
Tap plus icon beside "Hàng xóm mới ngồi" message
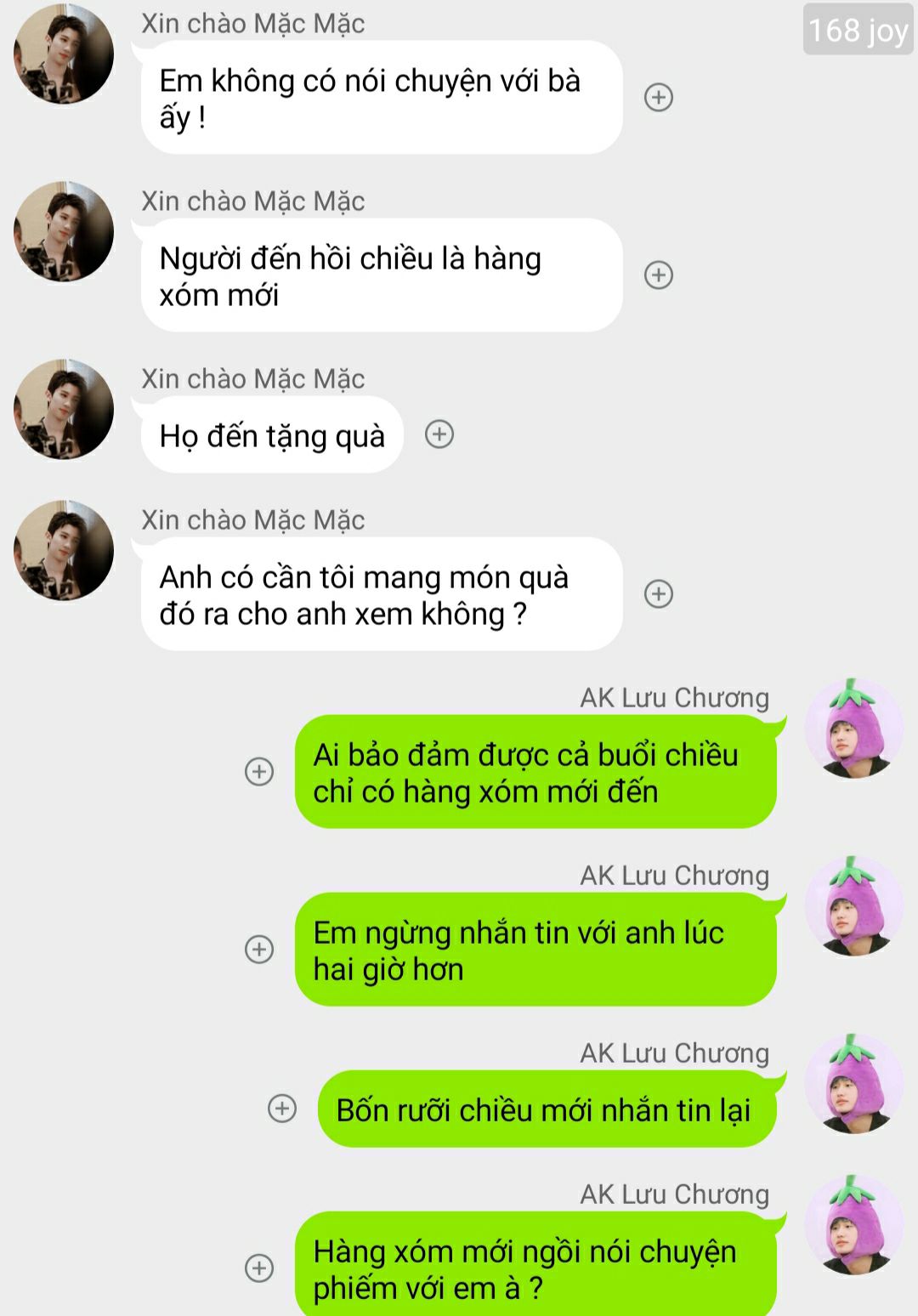coord(259,1268)
